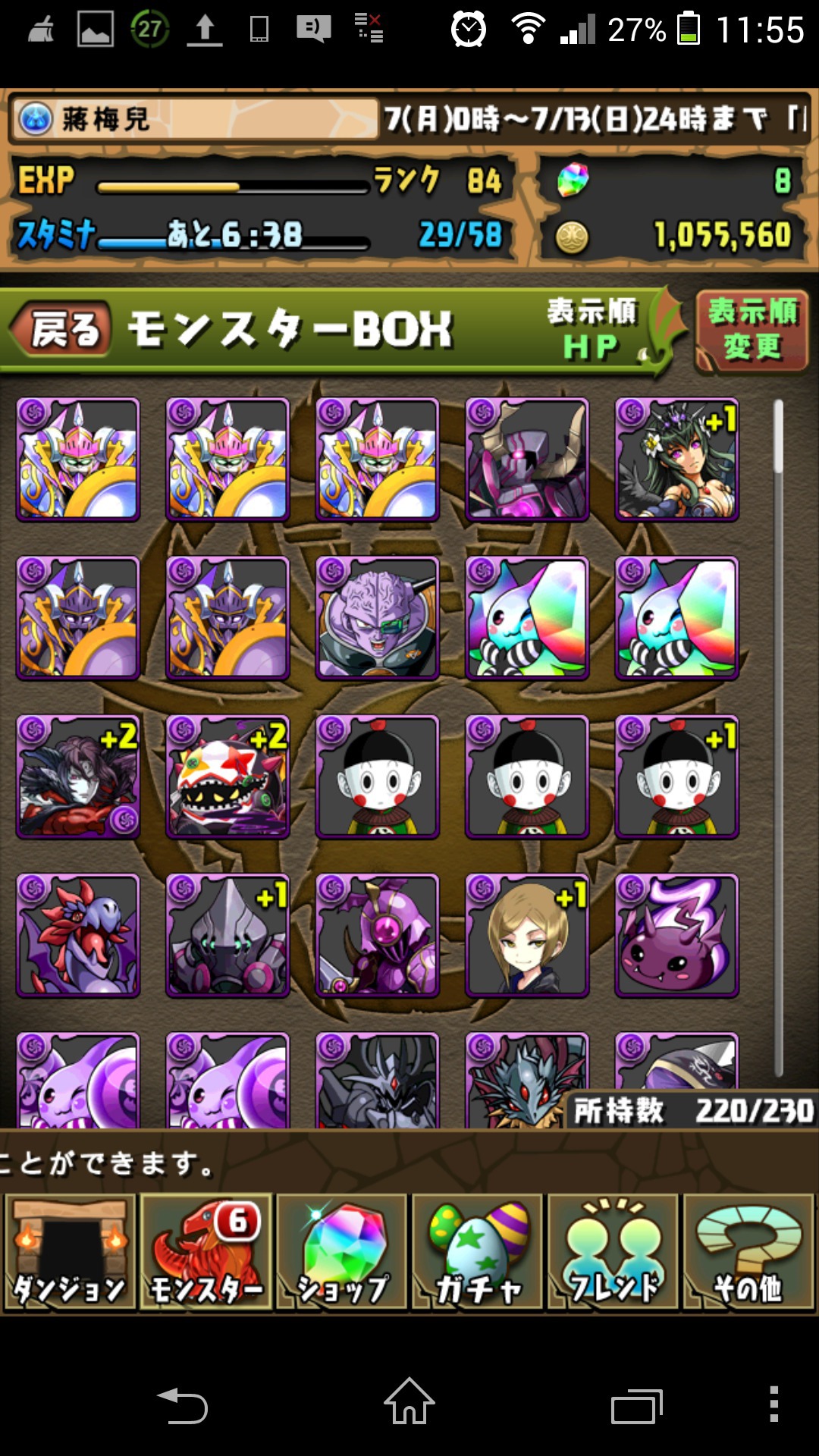Screen dimensions: 819x1456
Task: Open the ダンジョン tab
Action: coord(70,1252)
